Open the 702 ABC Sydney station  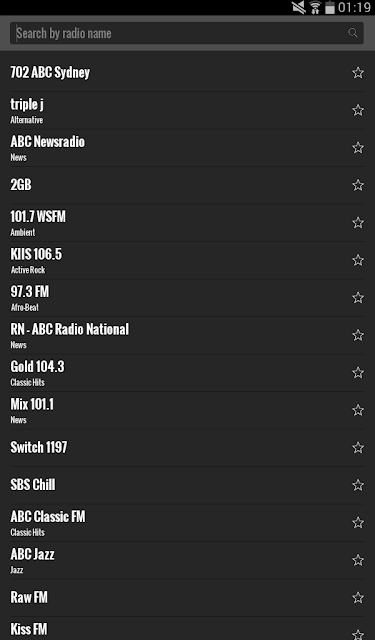[x=186, y=73]
